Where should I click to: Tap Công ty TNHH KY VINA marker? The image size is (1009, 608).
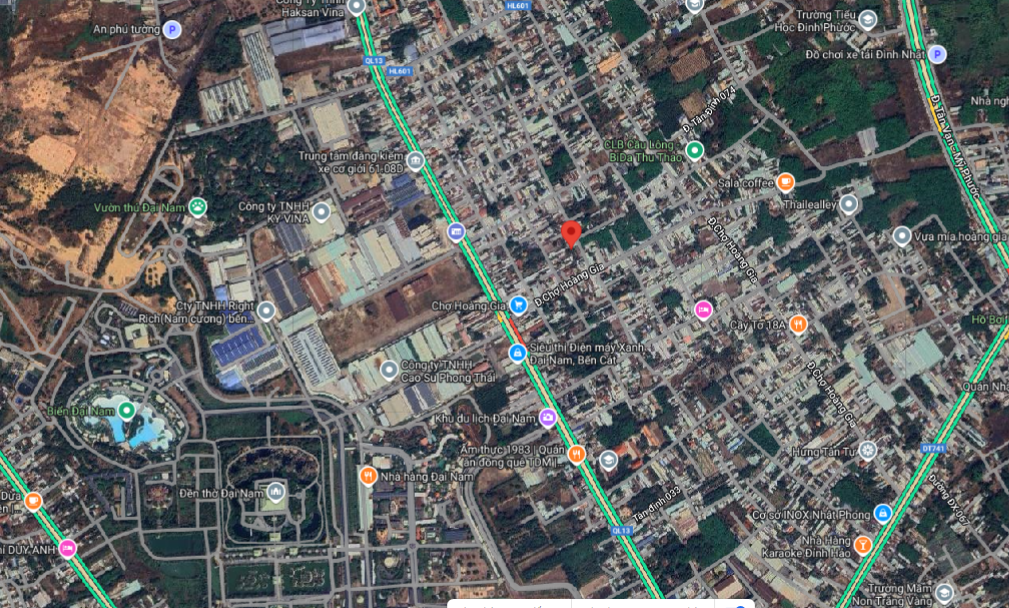click(321, 212)
